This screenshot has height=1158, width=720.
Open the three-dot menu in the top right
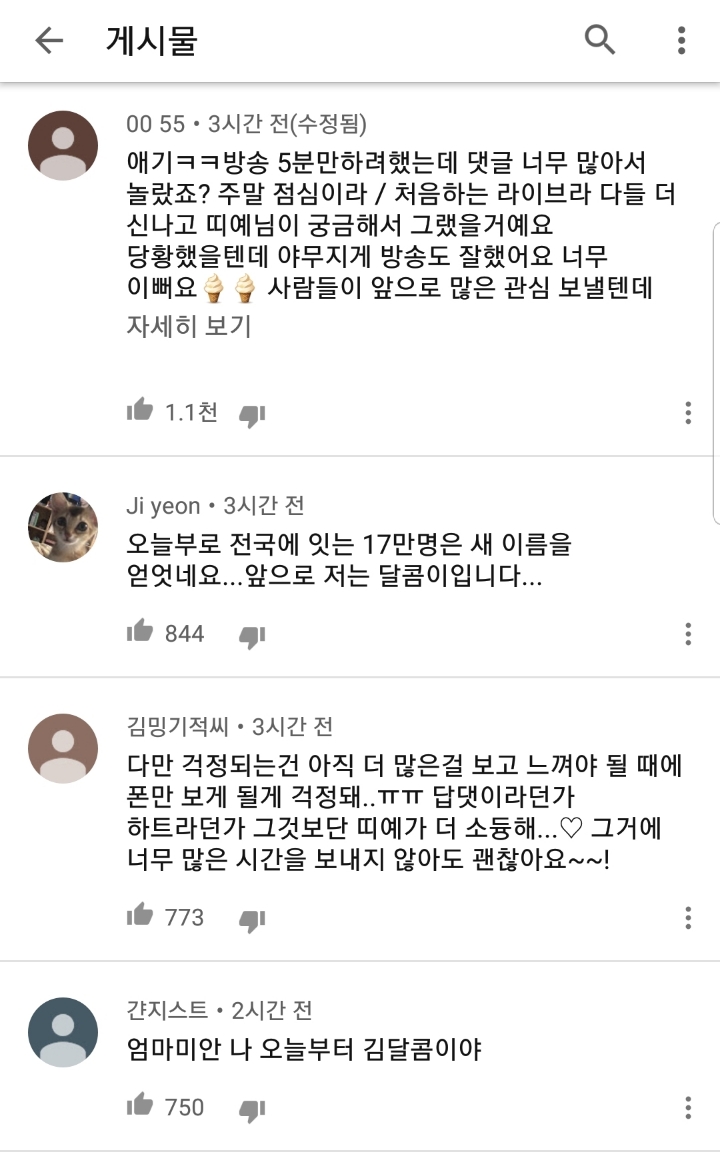pos(679,39)
